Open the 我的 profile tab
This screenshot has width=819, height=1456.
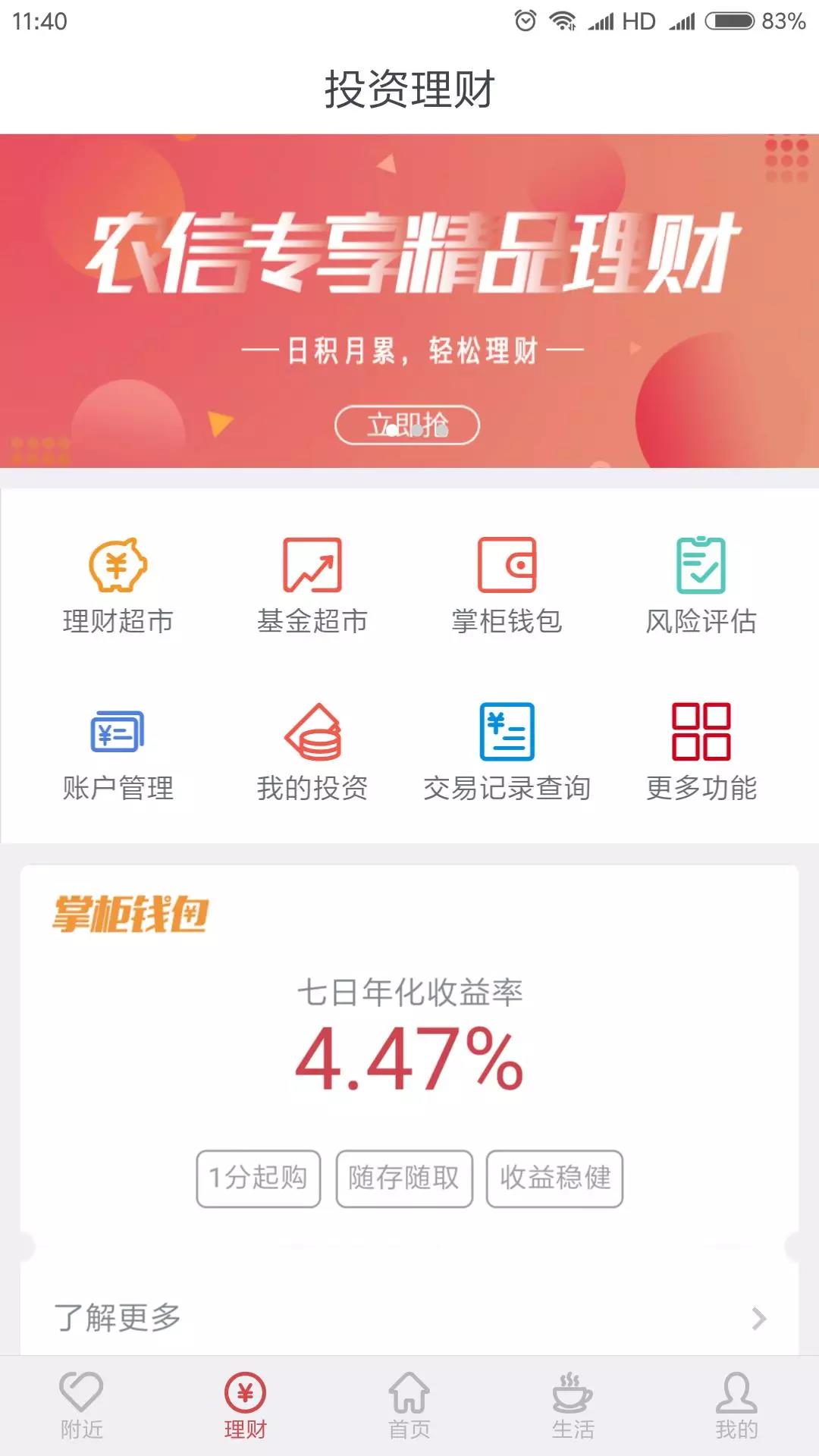(736, 1405)
